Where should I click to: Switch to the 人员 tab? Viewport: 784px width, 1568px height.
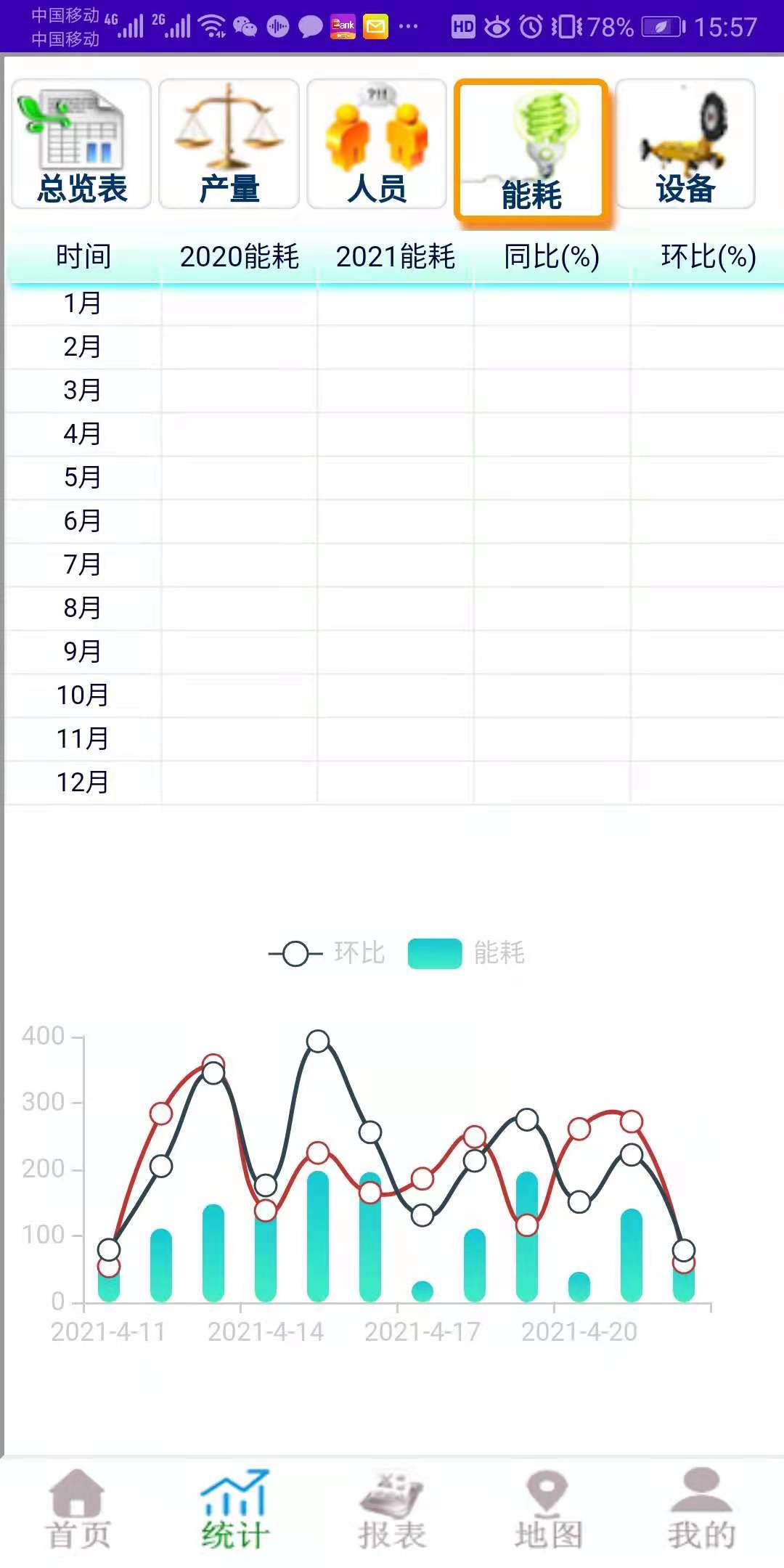click(377, 144)
